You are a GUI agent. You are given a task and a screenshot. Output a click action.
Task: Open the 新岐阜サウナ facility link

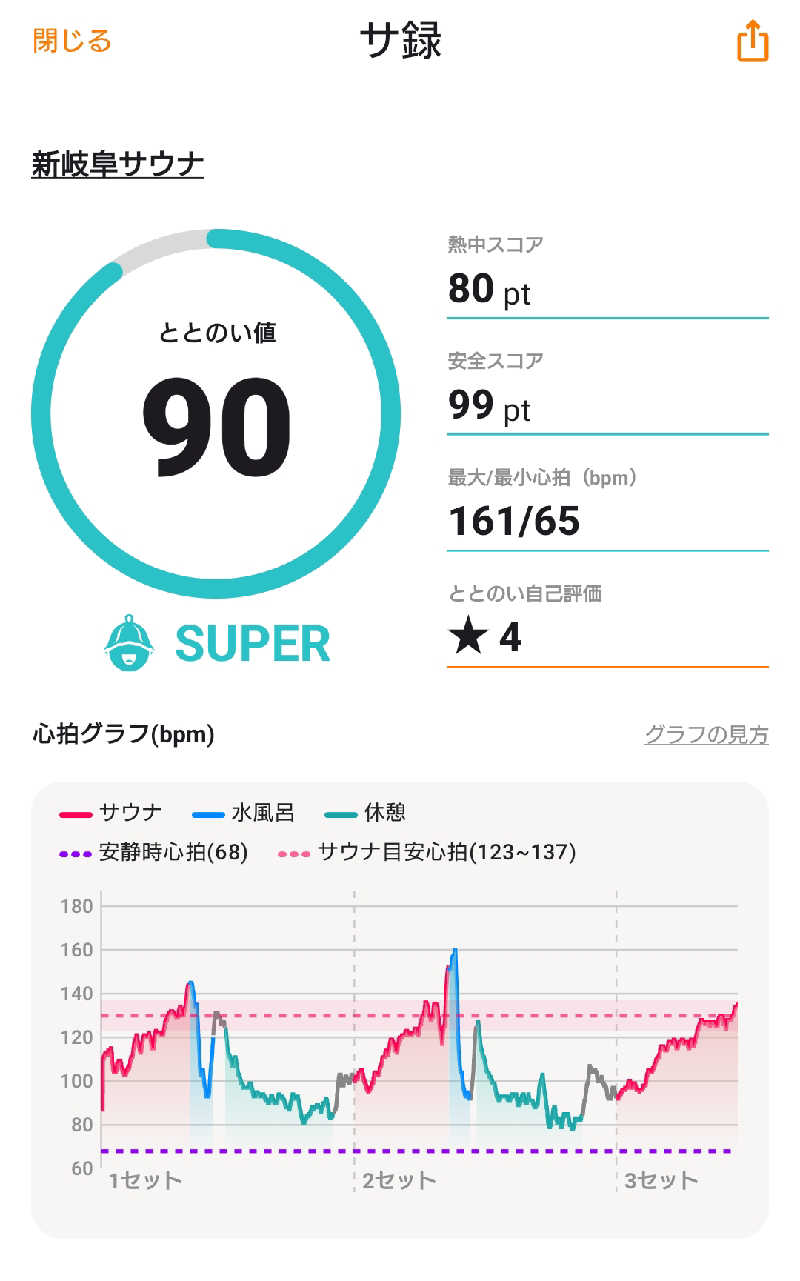coord(118,165)
